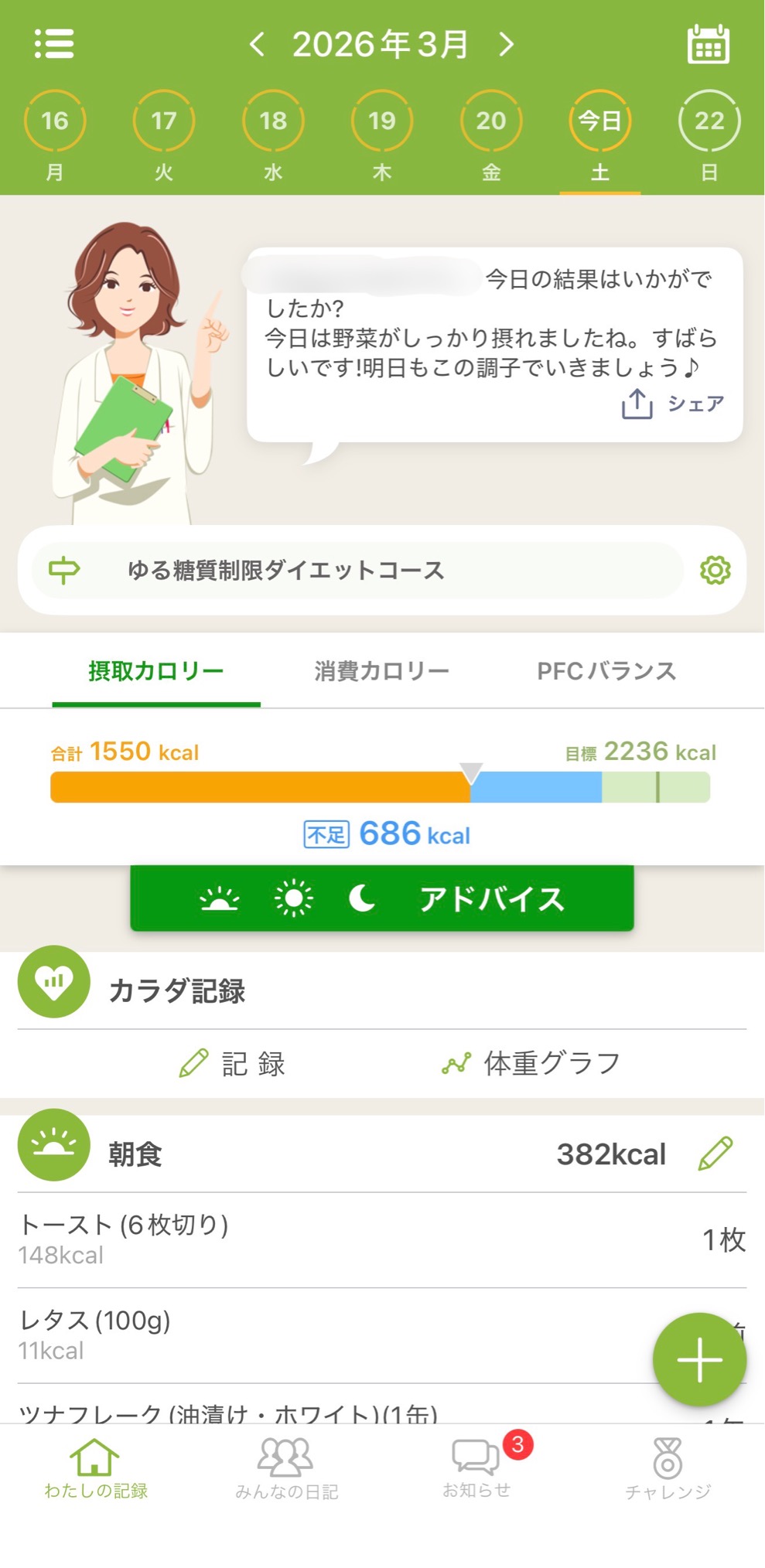Screen dimensions: 765x1568
Task: Open diet course settings gear
Action: coord(715,571)
